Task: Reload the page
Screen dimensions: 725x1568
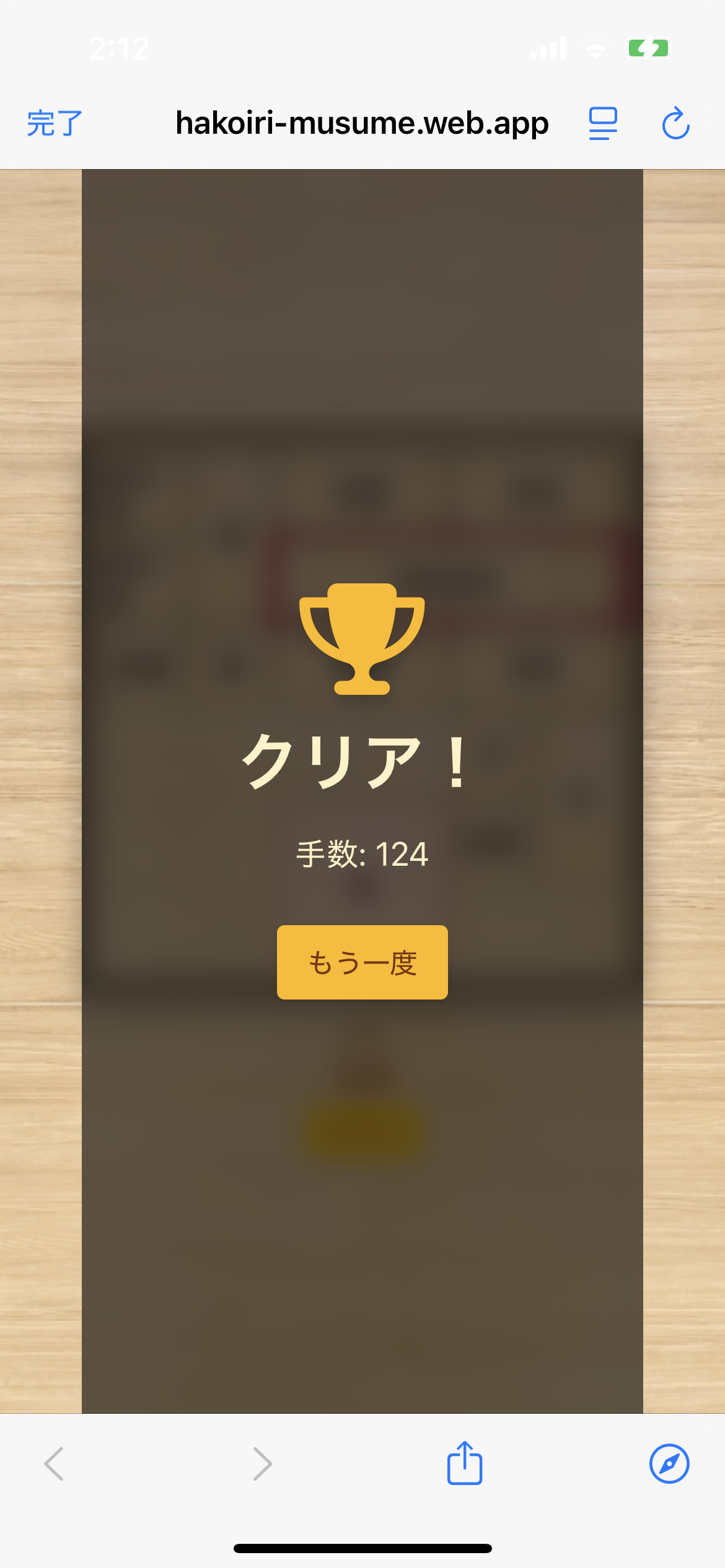Action: pyautogui.click(x=675, y=123)
